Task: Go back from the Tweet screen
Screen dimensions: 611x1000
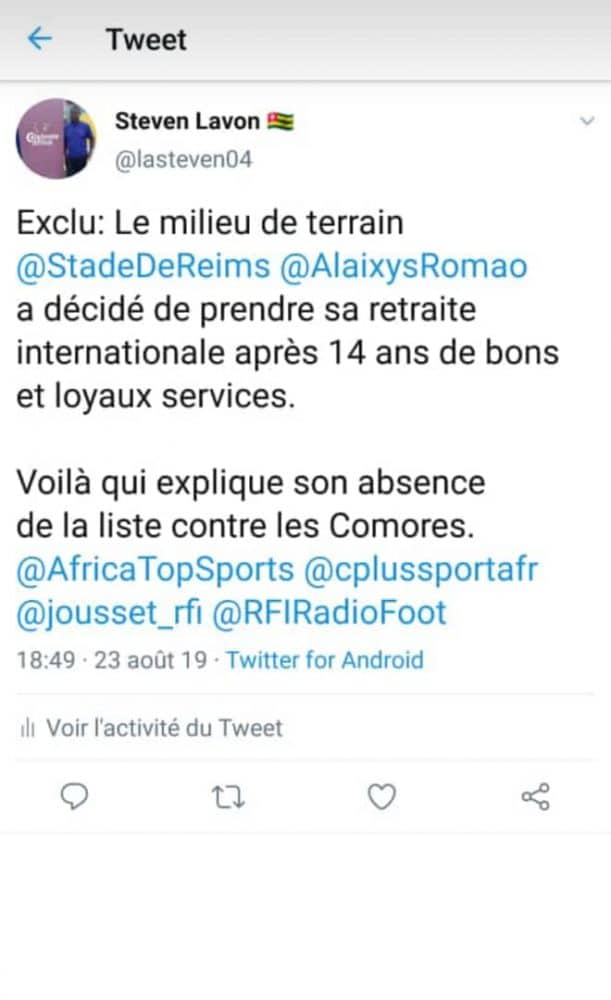Action: pos(40,39)
